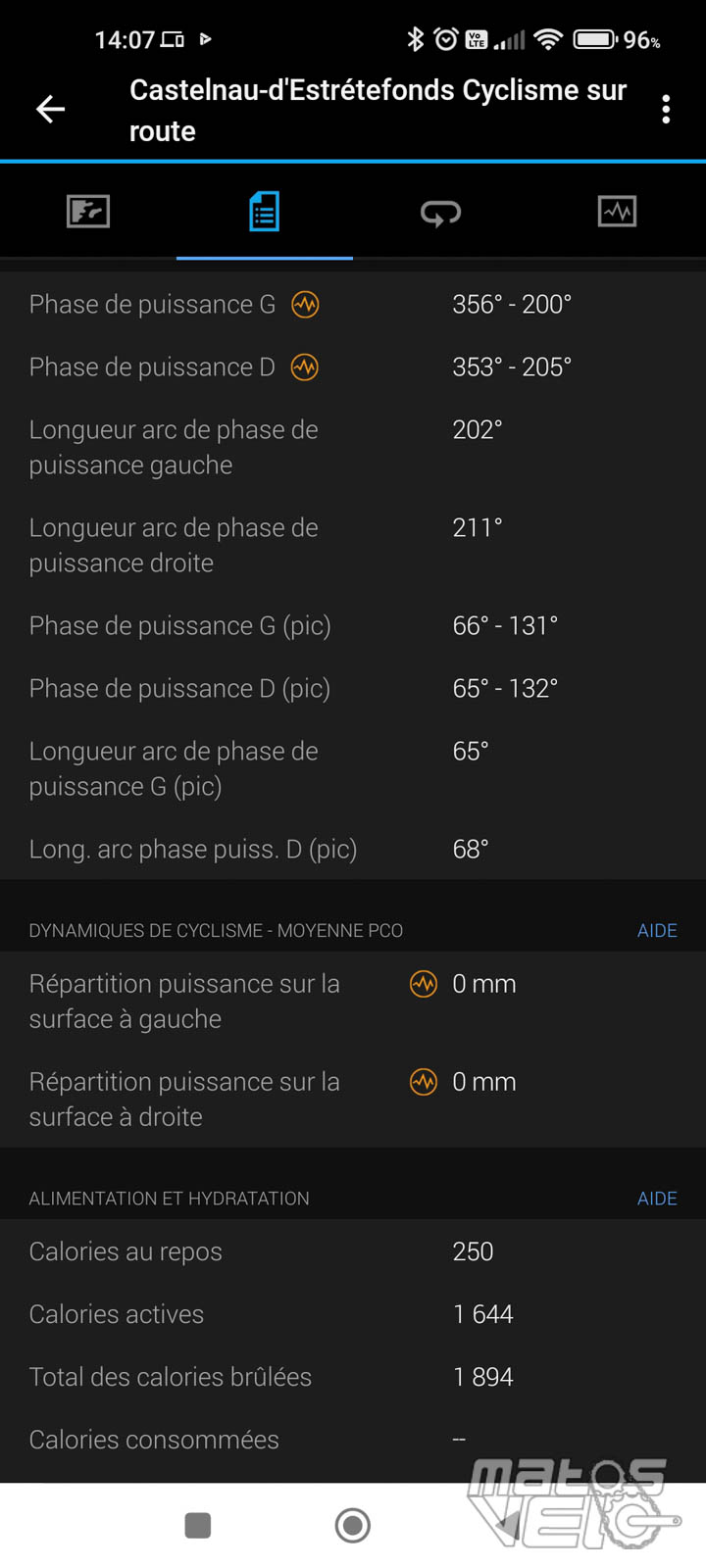The height and width of the screenshot is (1568, 706).
Task: Open chart icon for Phase de puissance D
Action: [x=305, y=367]
